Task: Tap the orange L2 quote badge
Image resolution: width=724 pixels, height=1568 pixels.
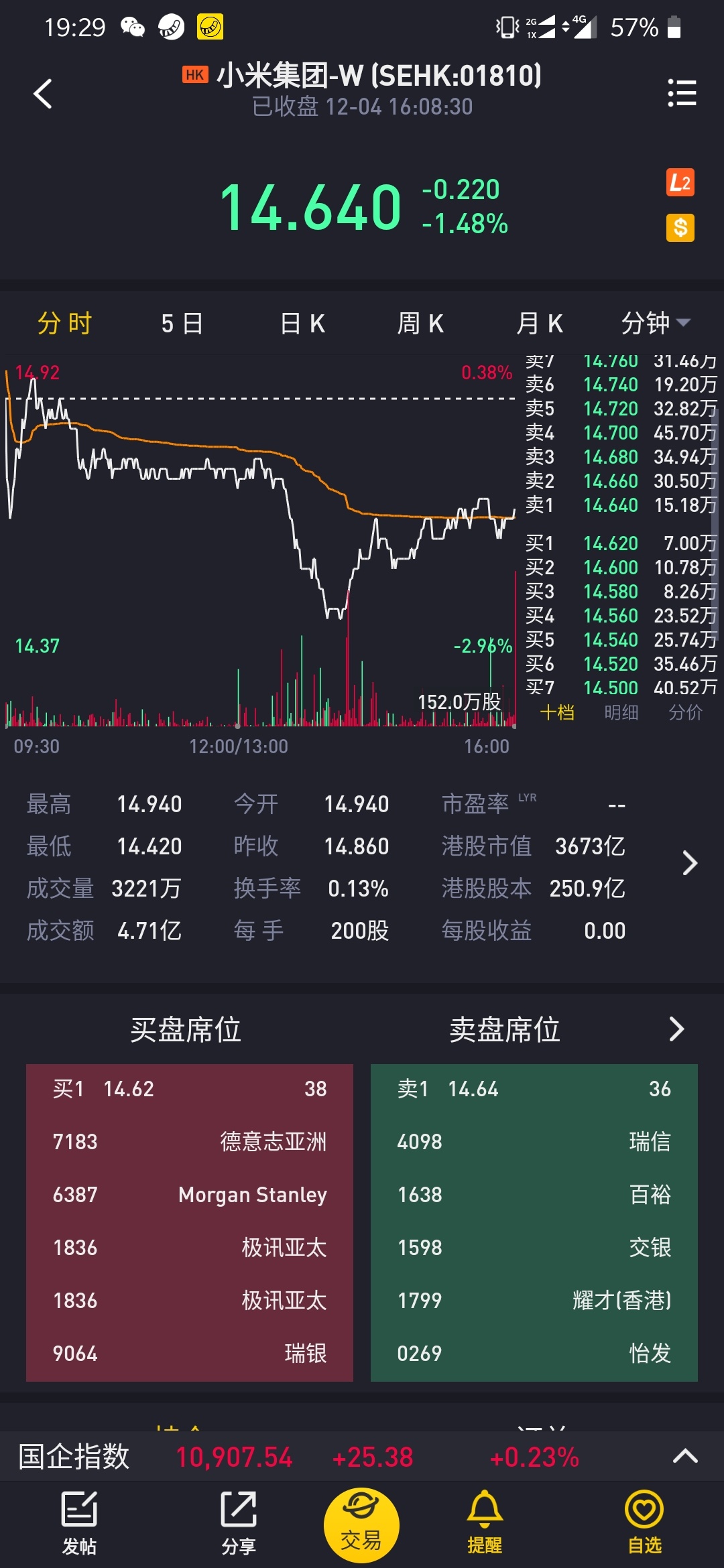Action: (x=680, y=182)
